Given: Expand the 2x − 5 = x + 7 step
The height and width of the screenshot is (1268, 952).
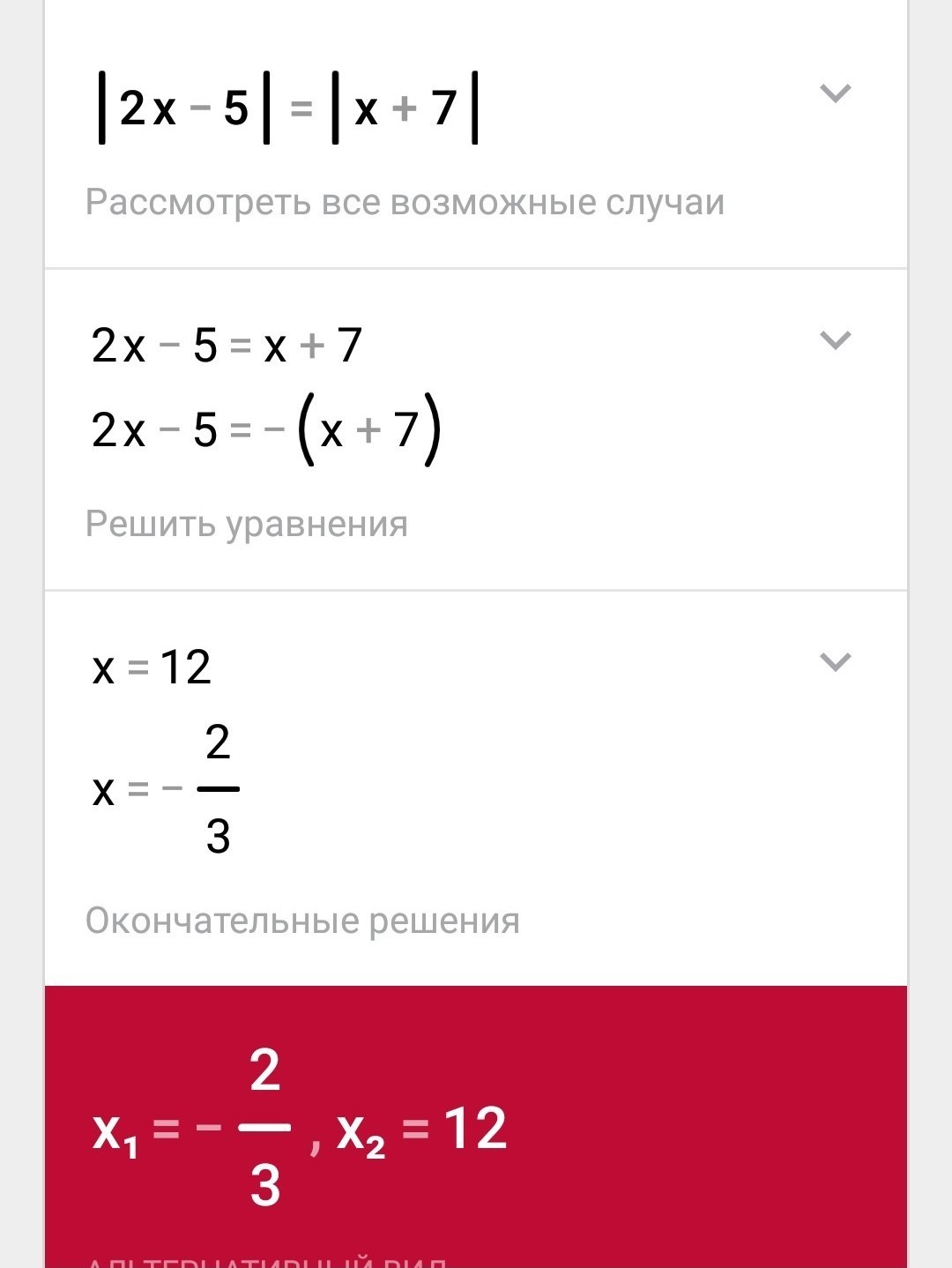Looking at the screenshot, I should [x=835, y=339].
